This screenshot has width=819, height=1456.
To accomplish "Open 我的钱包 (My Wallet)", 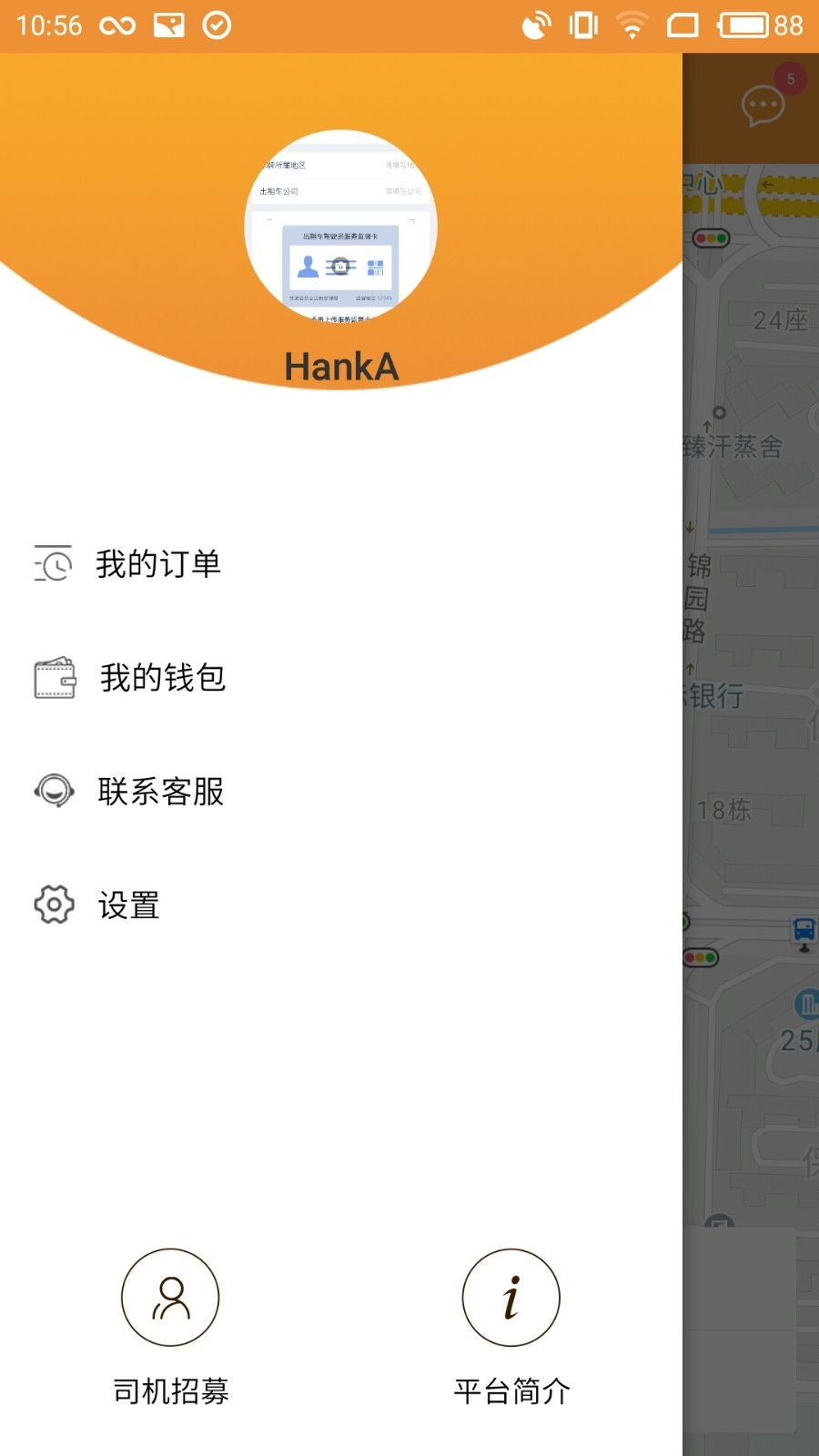I will 160,678.
